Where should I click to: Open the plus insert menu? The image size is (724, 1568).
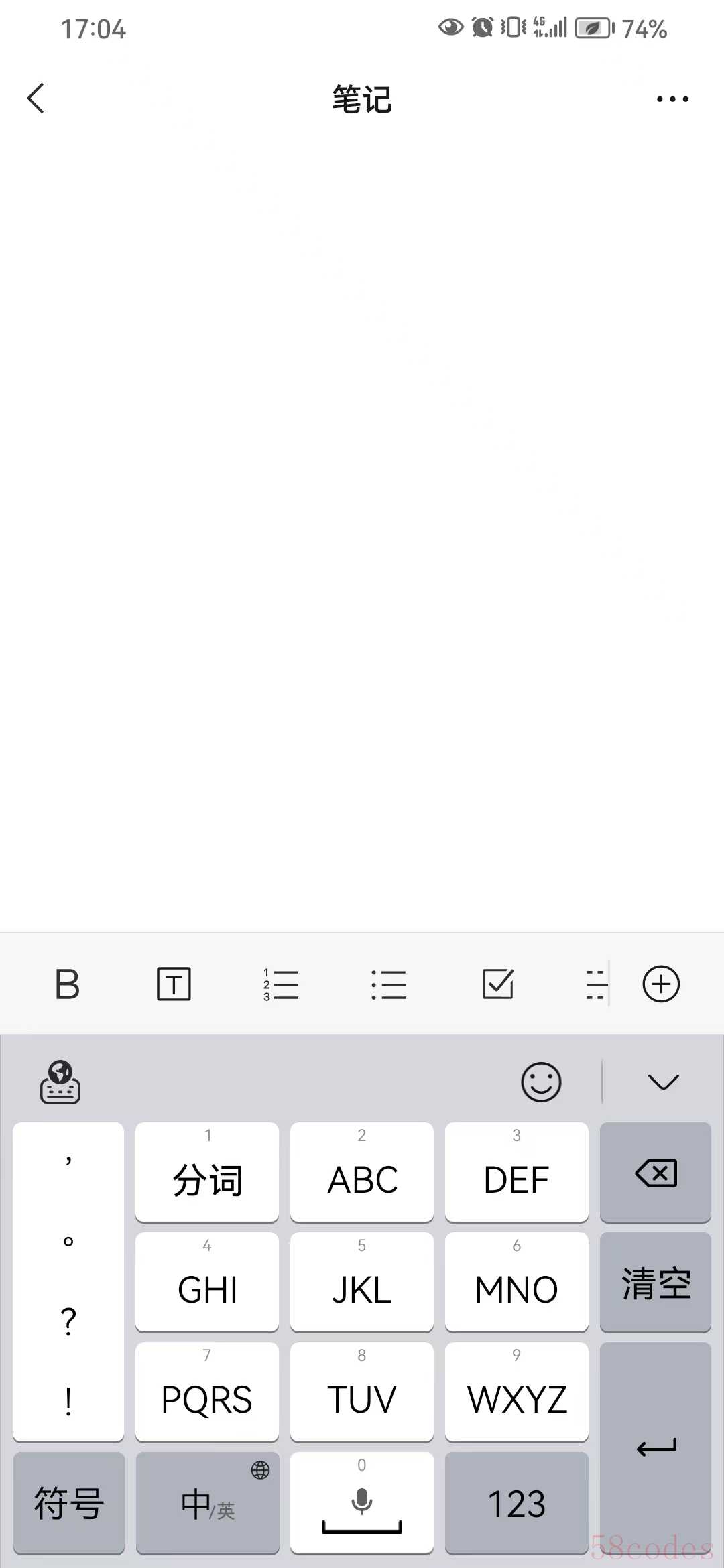[662, 984]
